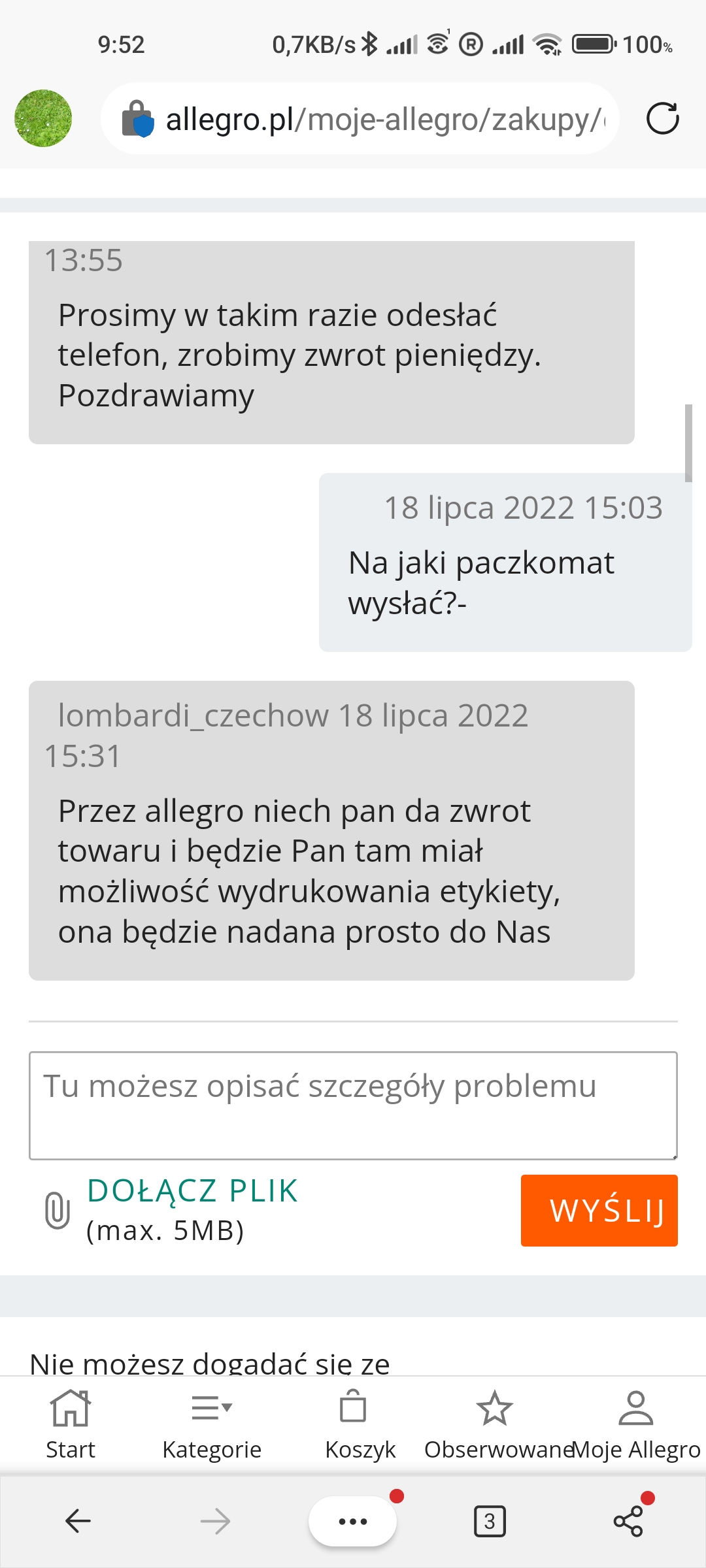
Task: Send the message with WYŚLIJ
Action: point(599,1210)
